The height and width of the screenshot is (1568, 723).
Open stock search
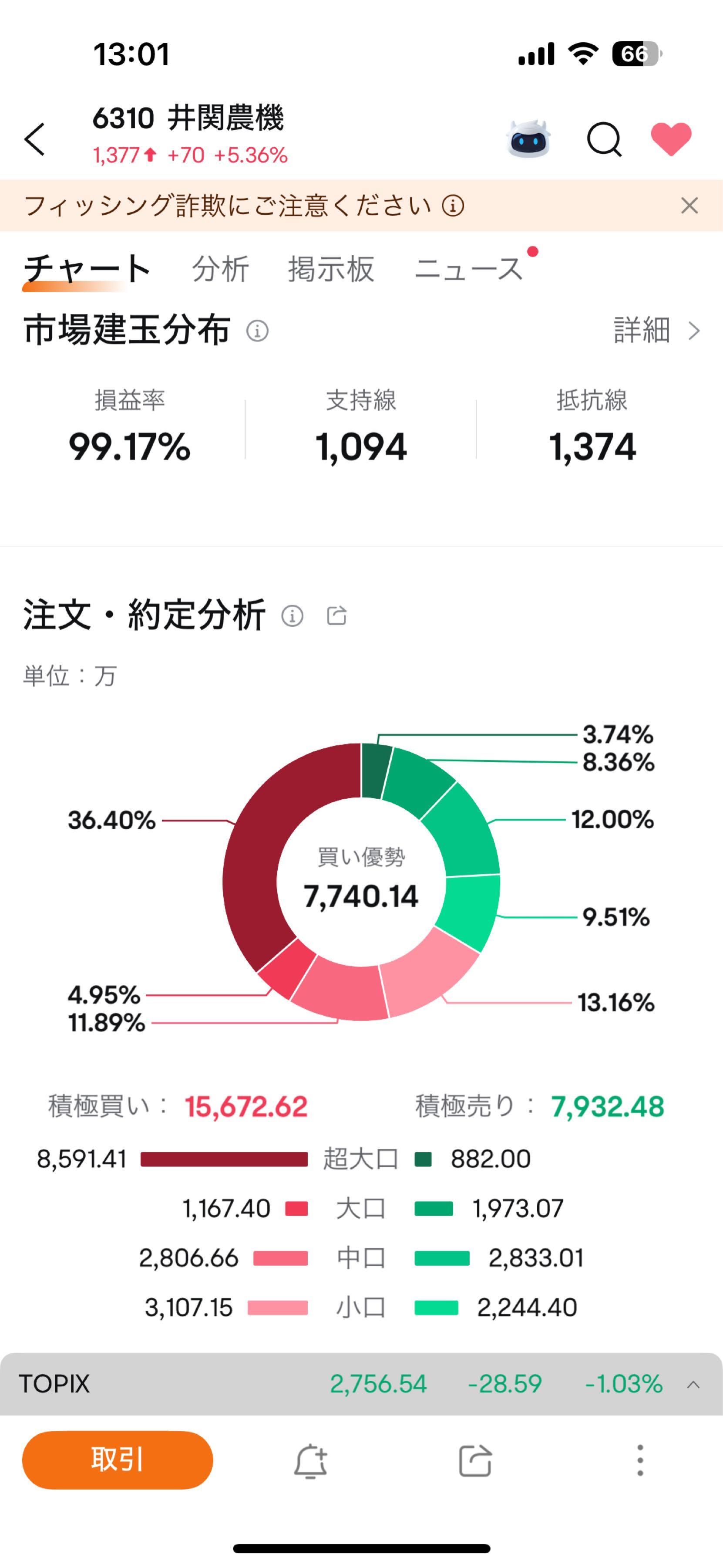[603, 140]
